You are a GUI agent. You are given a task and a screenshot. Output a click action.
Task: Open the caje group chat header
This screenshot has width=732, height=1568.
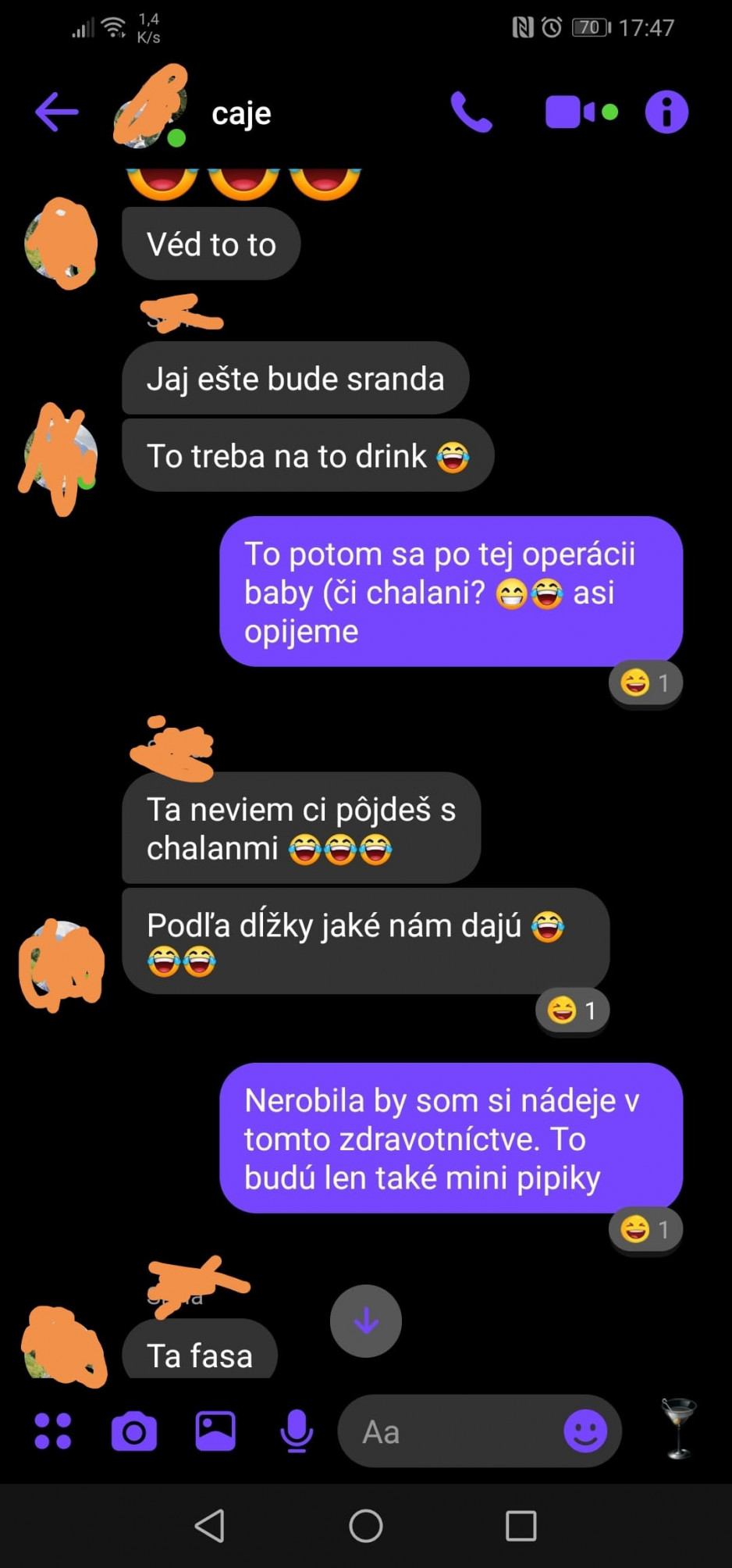[x=241, y=113]
